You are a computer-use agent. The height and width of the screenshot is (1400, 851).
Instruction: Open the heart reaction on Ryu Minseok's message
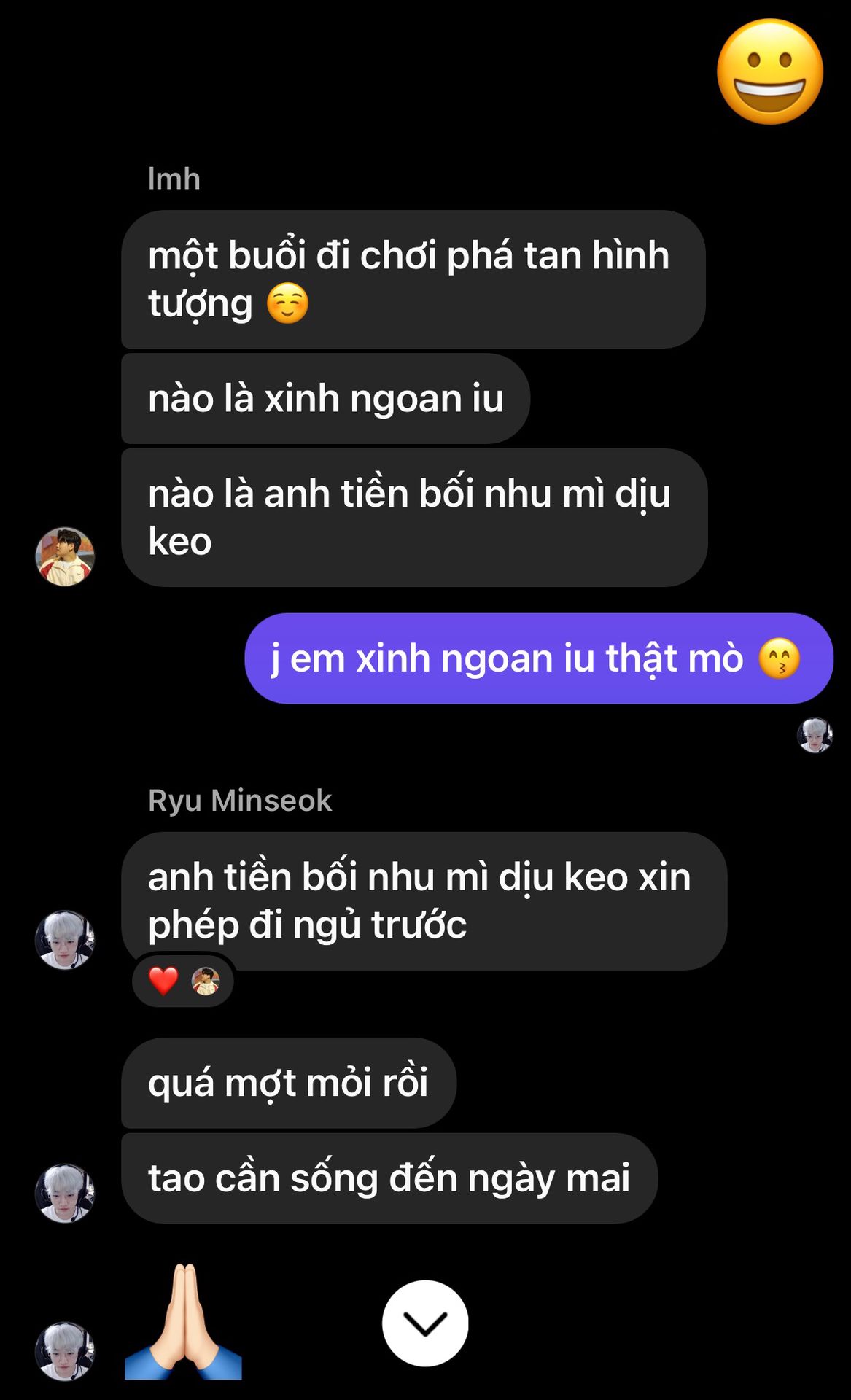point(182,981)
